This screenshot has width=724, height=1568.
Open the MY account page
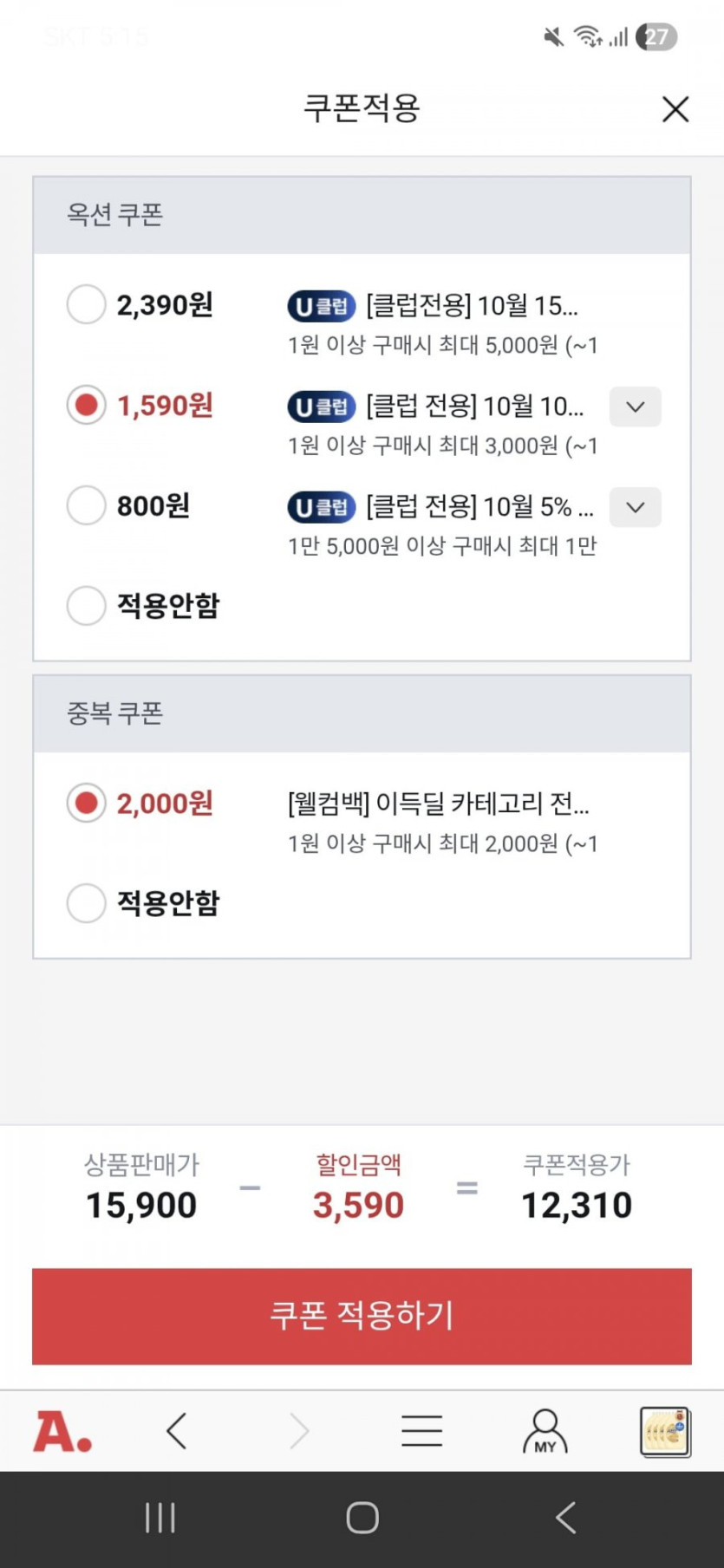(545, 1431)
